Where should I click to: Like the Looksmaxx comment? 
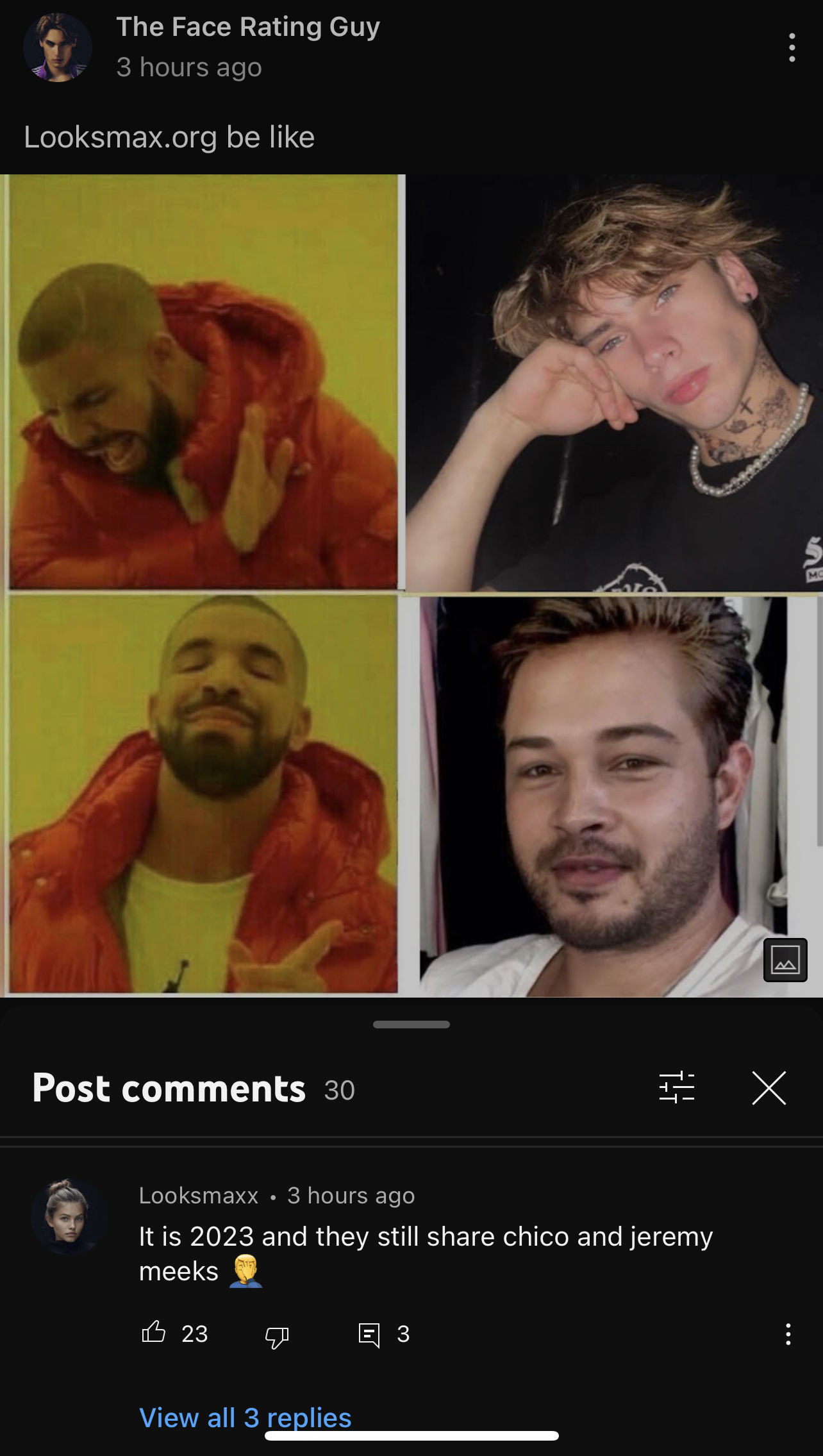tap(154, 1334)
